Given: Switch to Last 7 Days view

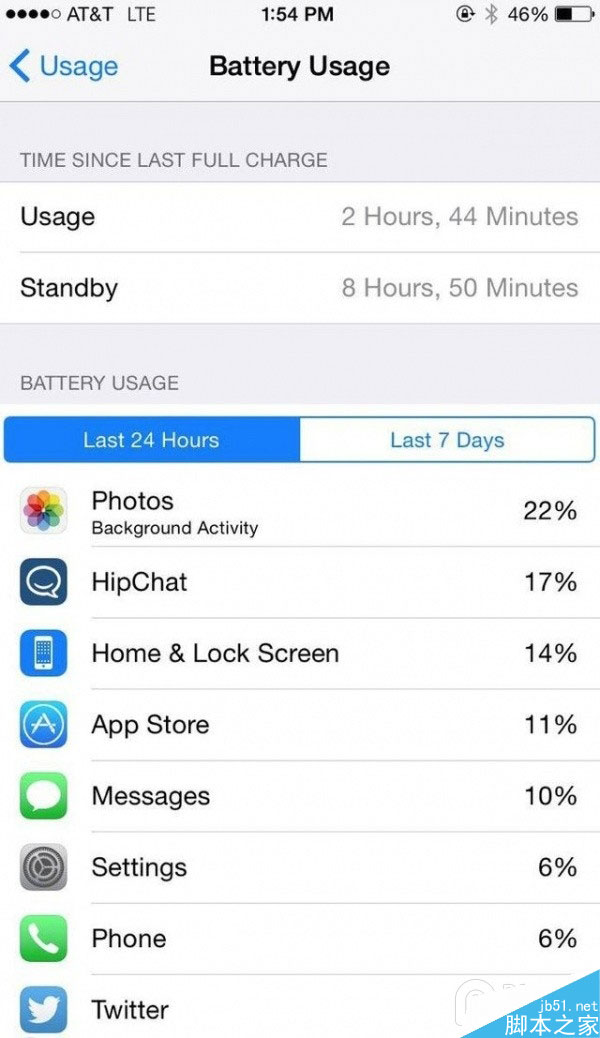Looking at the screenshot, I should [447, 440].
